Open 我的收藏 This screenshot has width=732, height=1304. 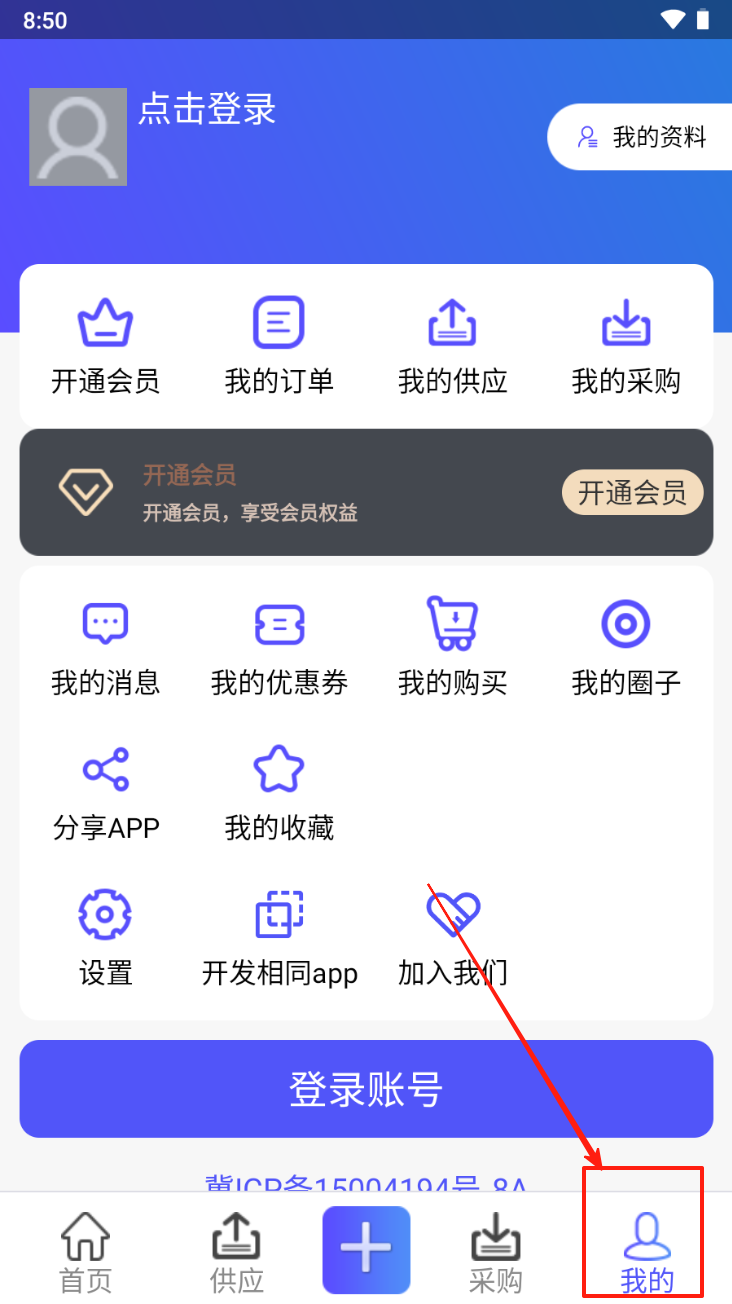(x=279, y=794)
